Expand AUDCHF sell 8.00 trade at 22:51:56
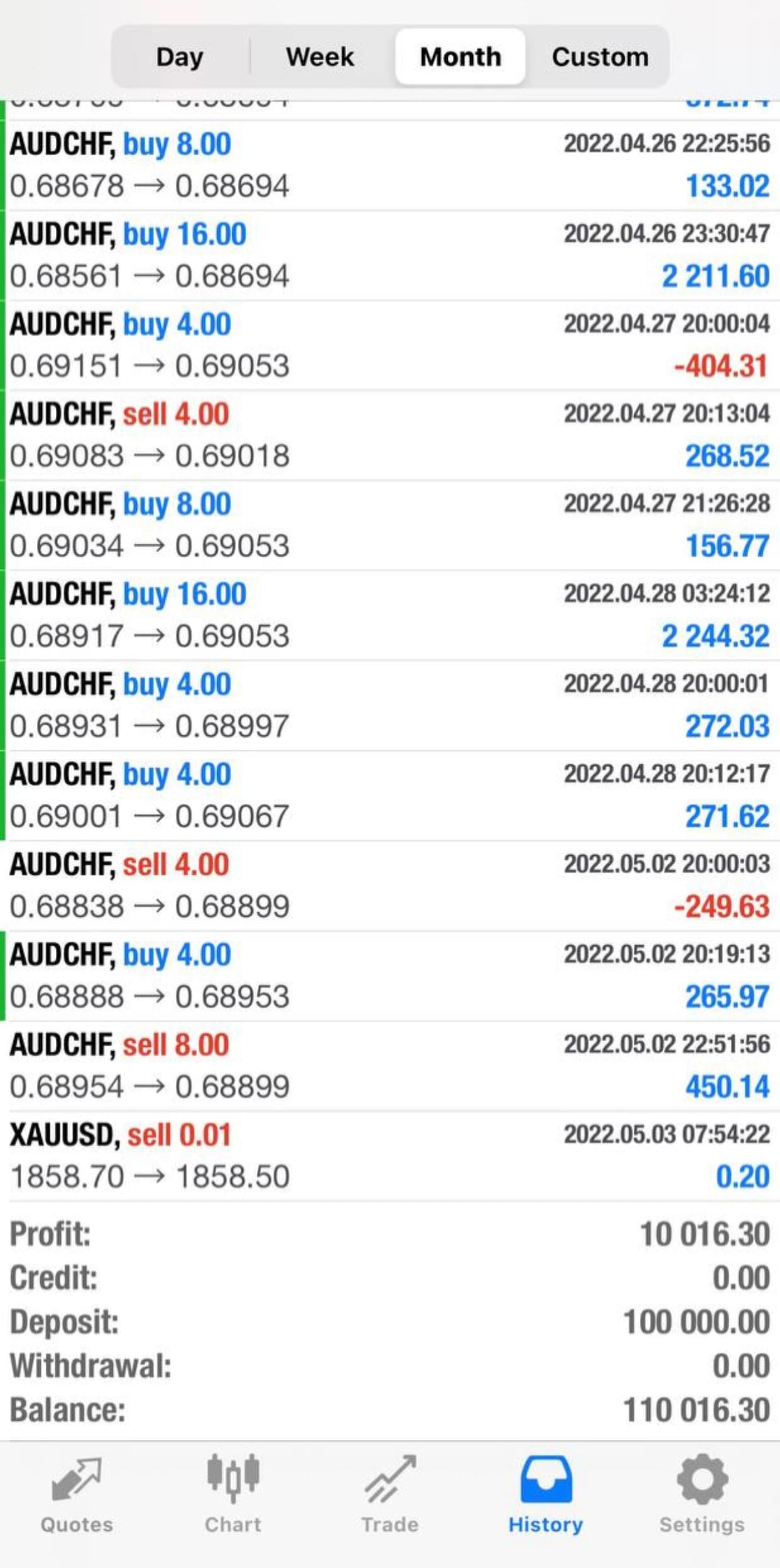 tap(389, 1066)
